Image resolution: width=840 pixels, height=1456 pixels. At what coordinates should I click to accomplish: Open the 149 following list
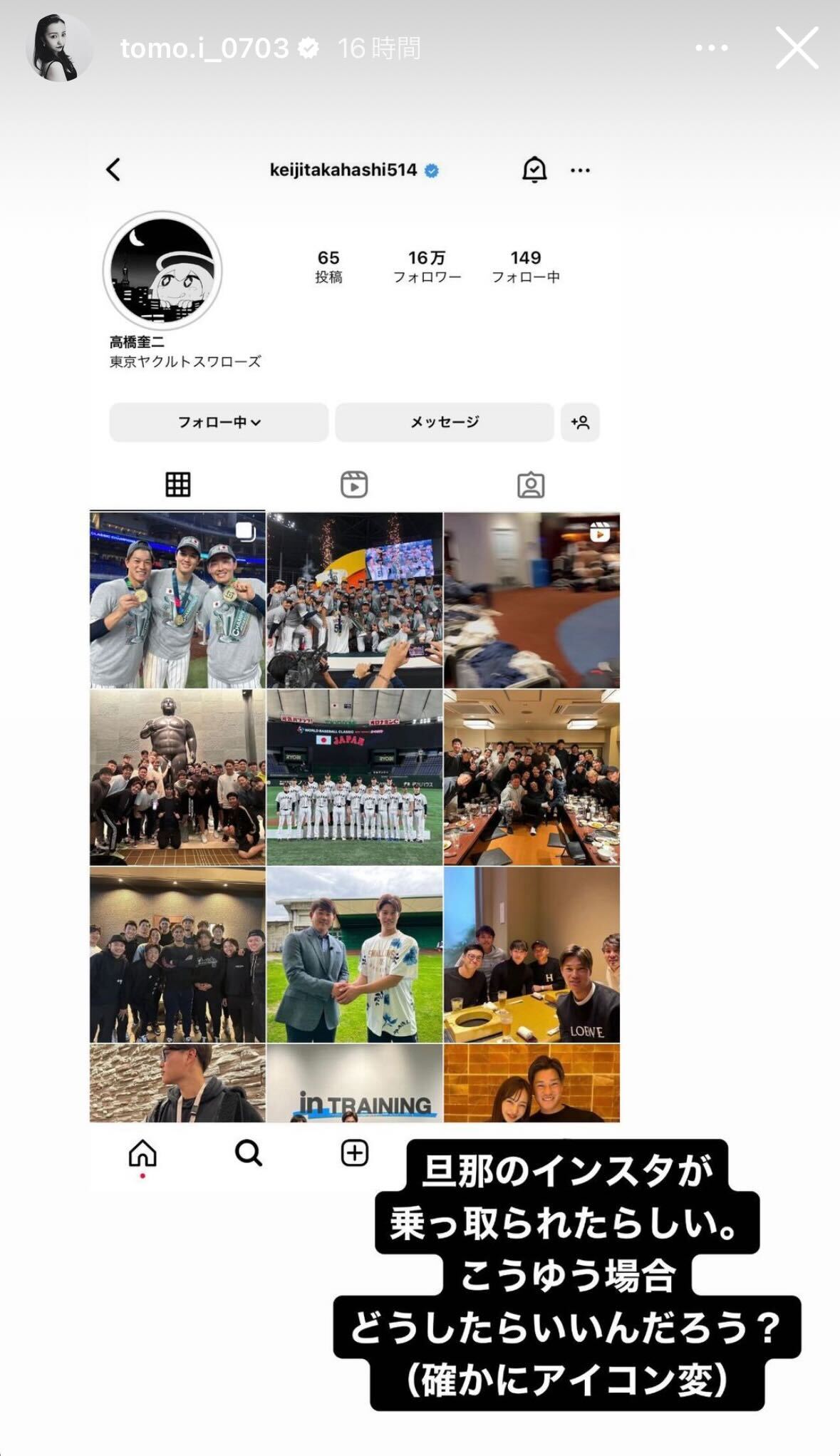(525, 266)
